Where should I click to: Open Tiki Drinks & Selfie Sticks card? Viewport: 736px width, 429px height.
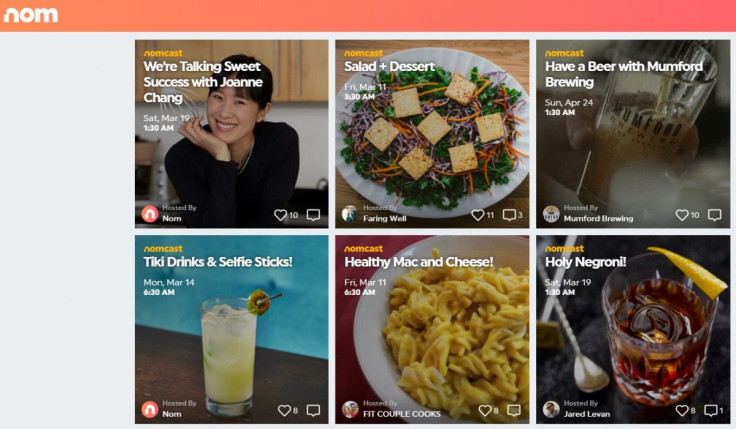coord(217,262)
